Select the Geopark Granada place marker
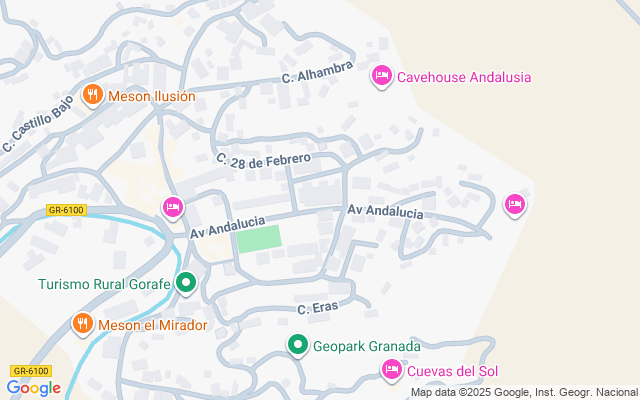 click(298, 346)
